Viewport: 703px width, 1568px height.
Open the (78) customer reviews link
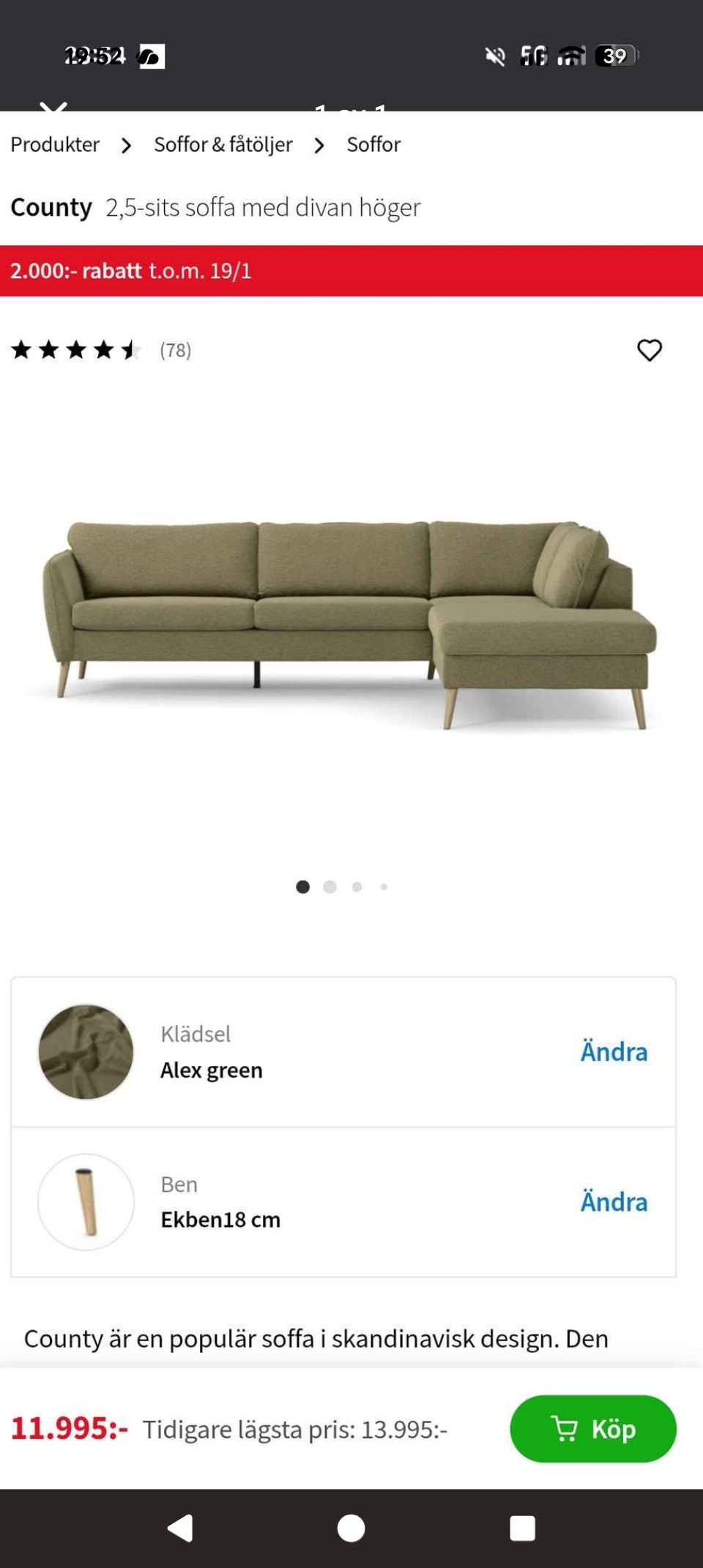point(175,350)
